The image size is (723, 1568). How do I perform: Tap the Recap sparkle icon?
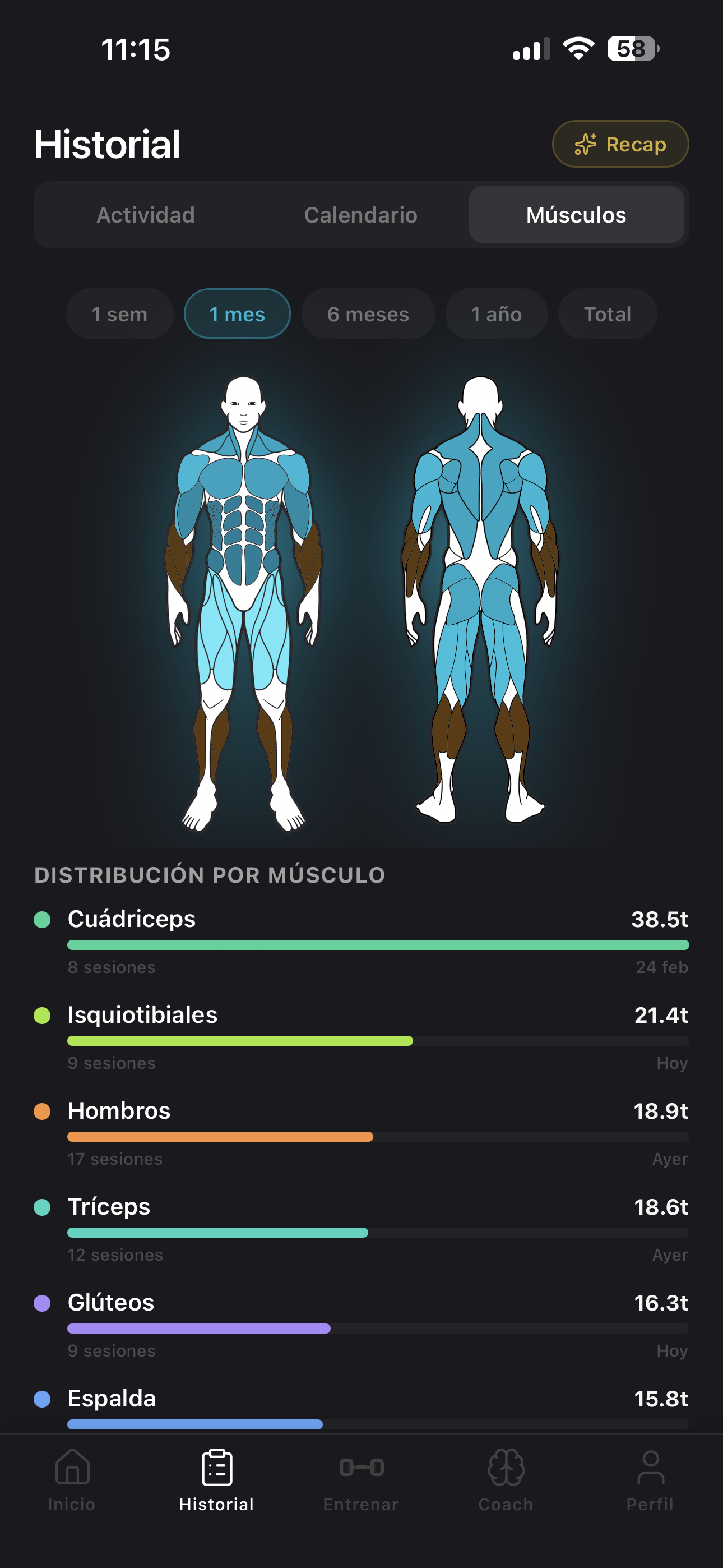coord(586,144)
